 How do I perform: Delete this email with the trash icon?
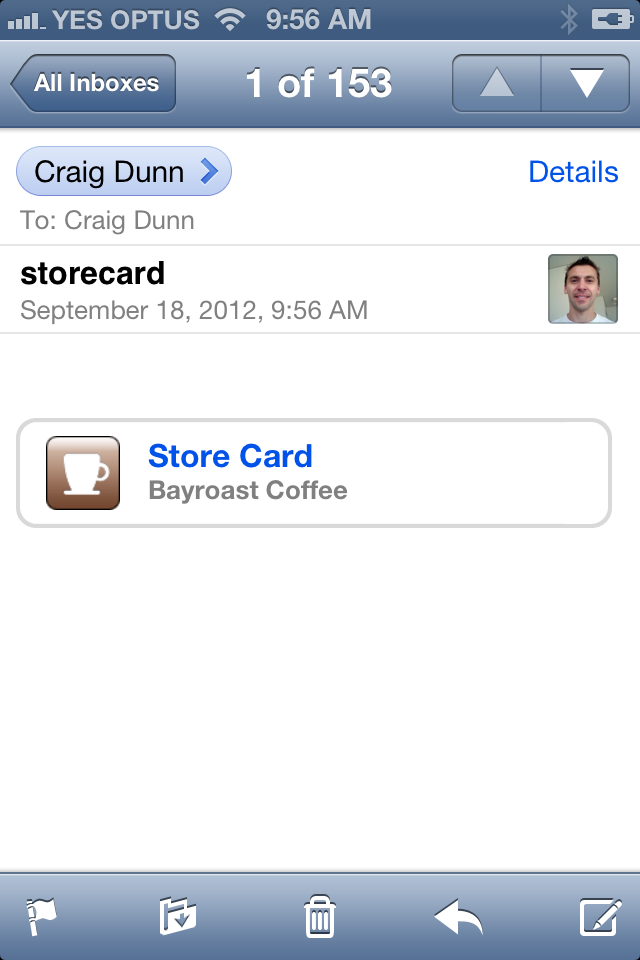pos(320,916)
